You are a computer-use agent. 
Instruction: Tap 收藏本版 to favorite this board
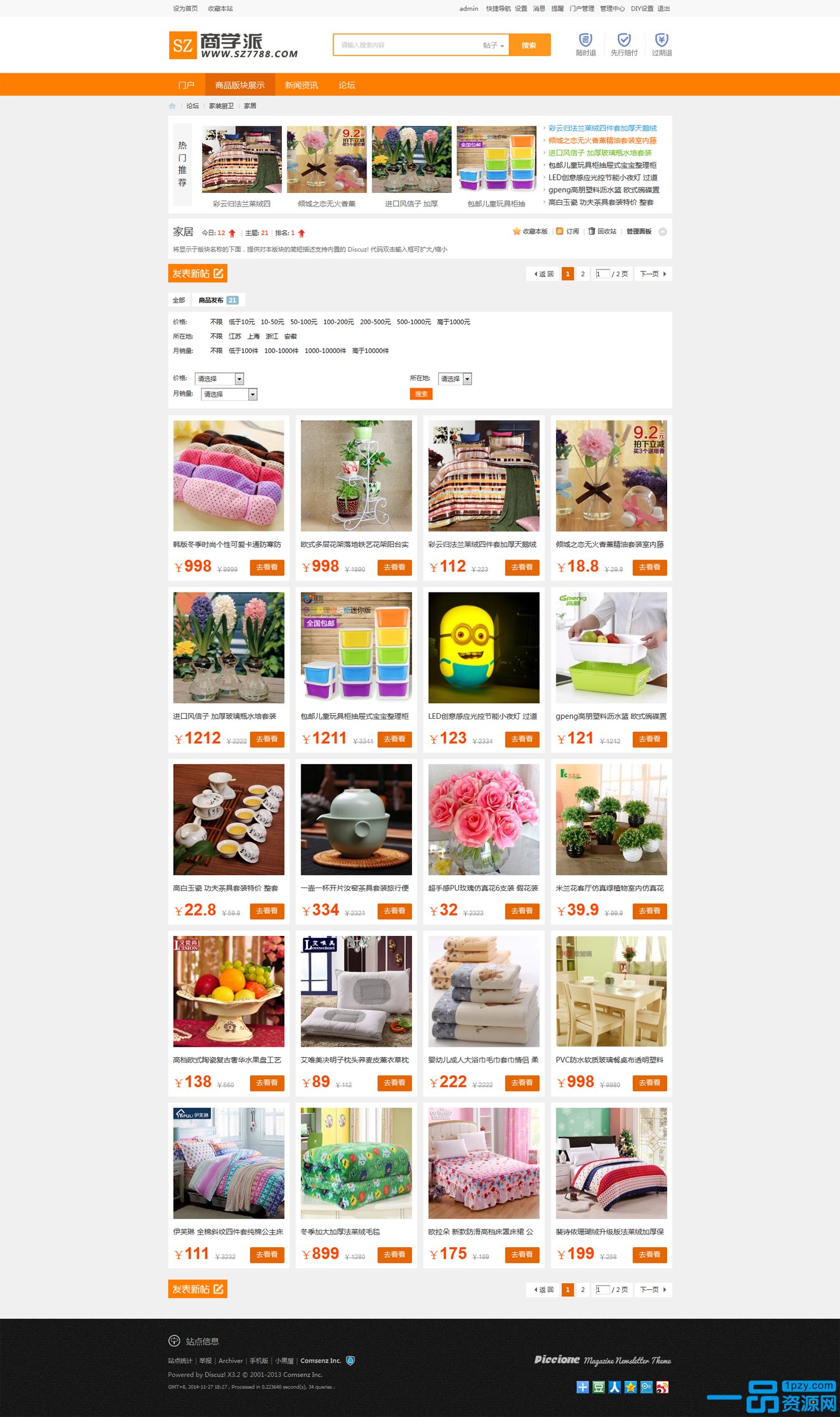[530, 231]
